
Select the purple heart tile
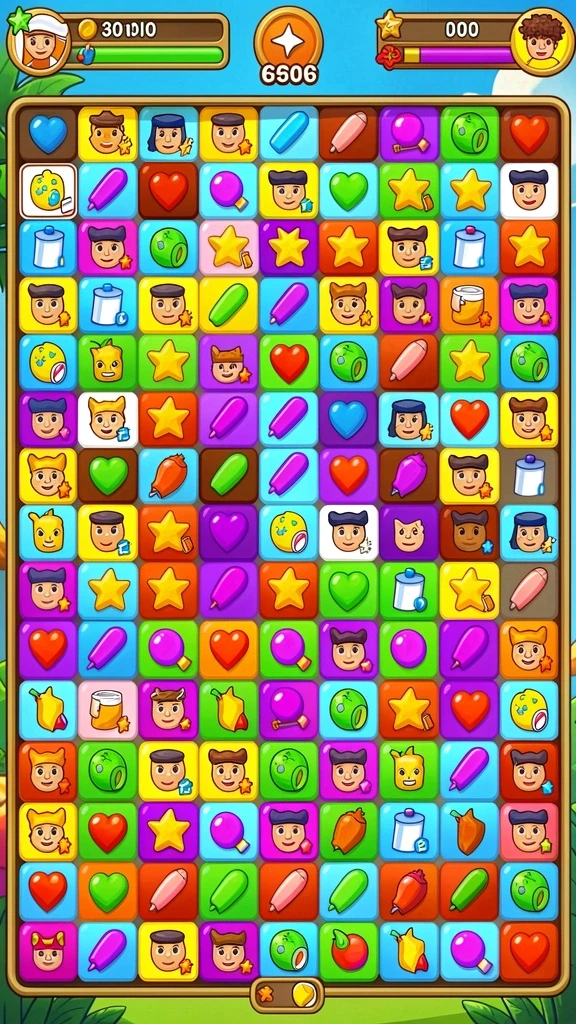(x=229, y=532)
